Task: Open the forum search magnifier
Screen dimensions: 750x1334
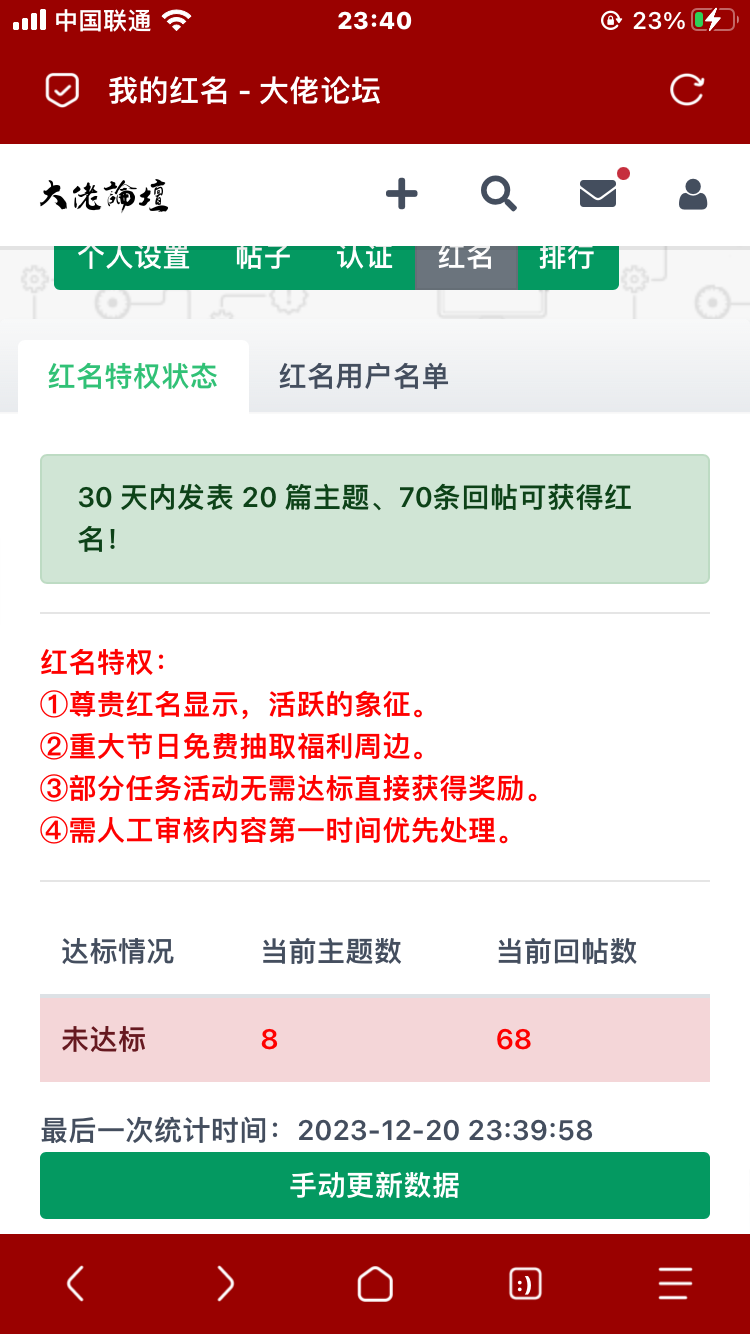Action: tap(498, 194)
